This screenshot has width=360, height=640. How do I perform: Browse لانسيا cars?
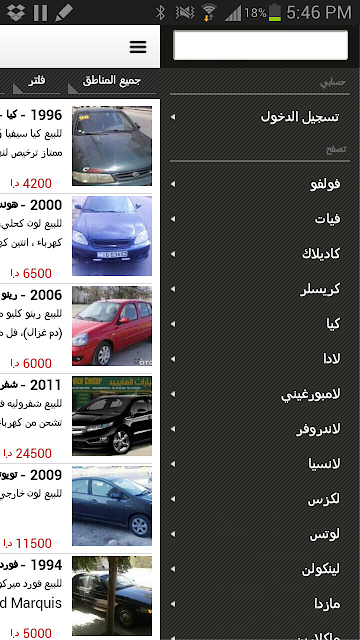(260, 464)
